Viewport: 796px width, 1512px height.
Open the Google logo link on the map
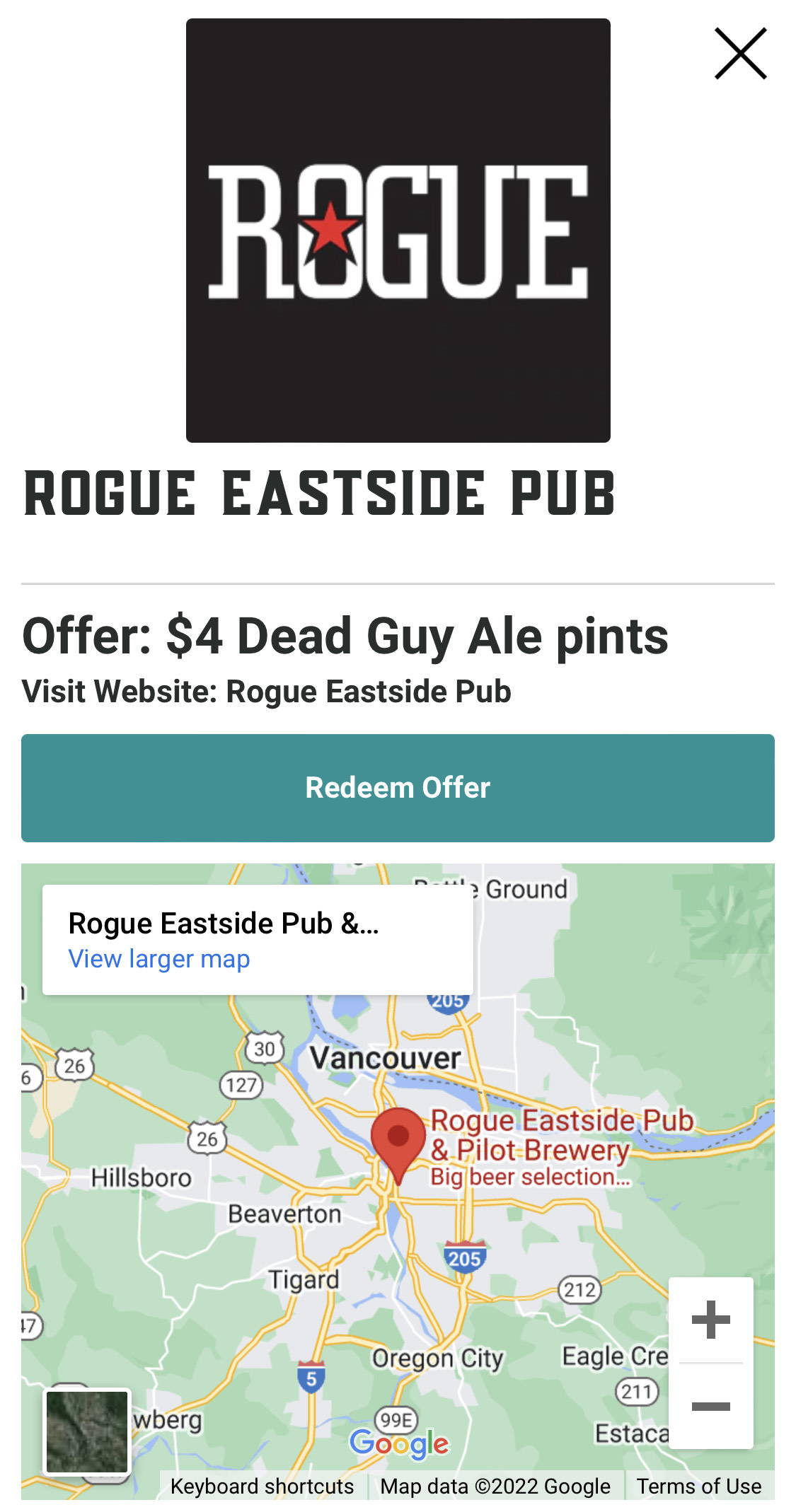coord(399,1443)
